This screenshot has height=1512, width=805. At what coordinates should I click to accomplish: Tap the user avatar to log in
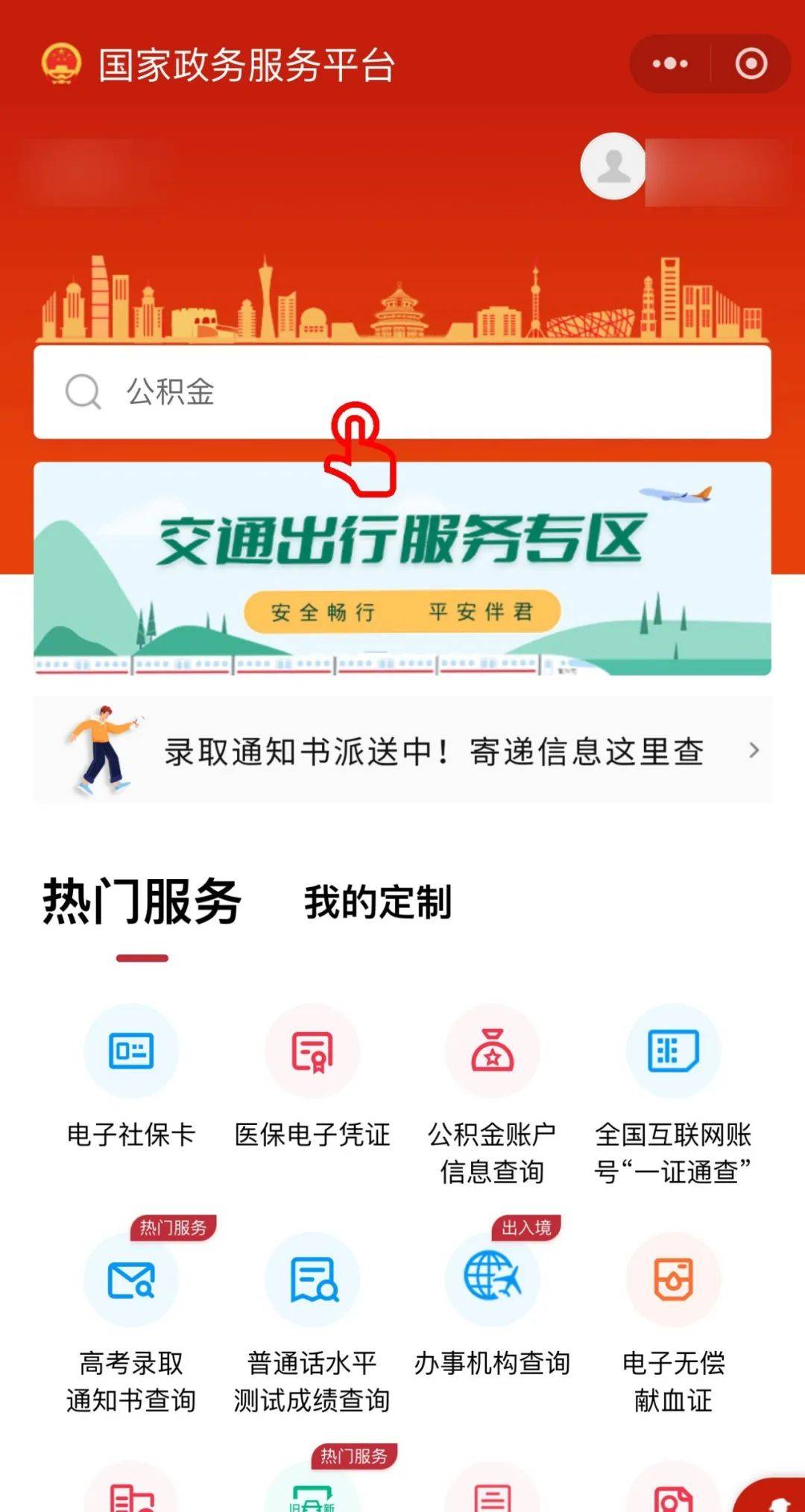point(613,166)
